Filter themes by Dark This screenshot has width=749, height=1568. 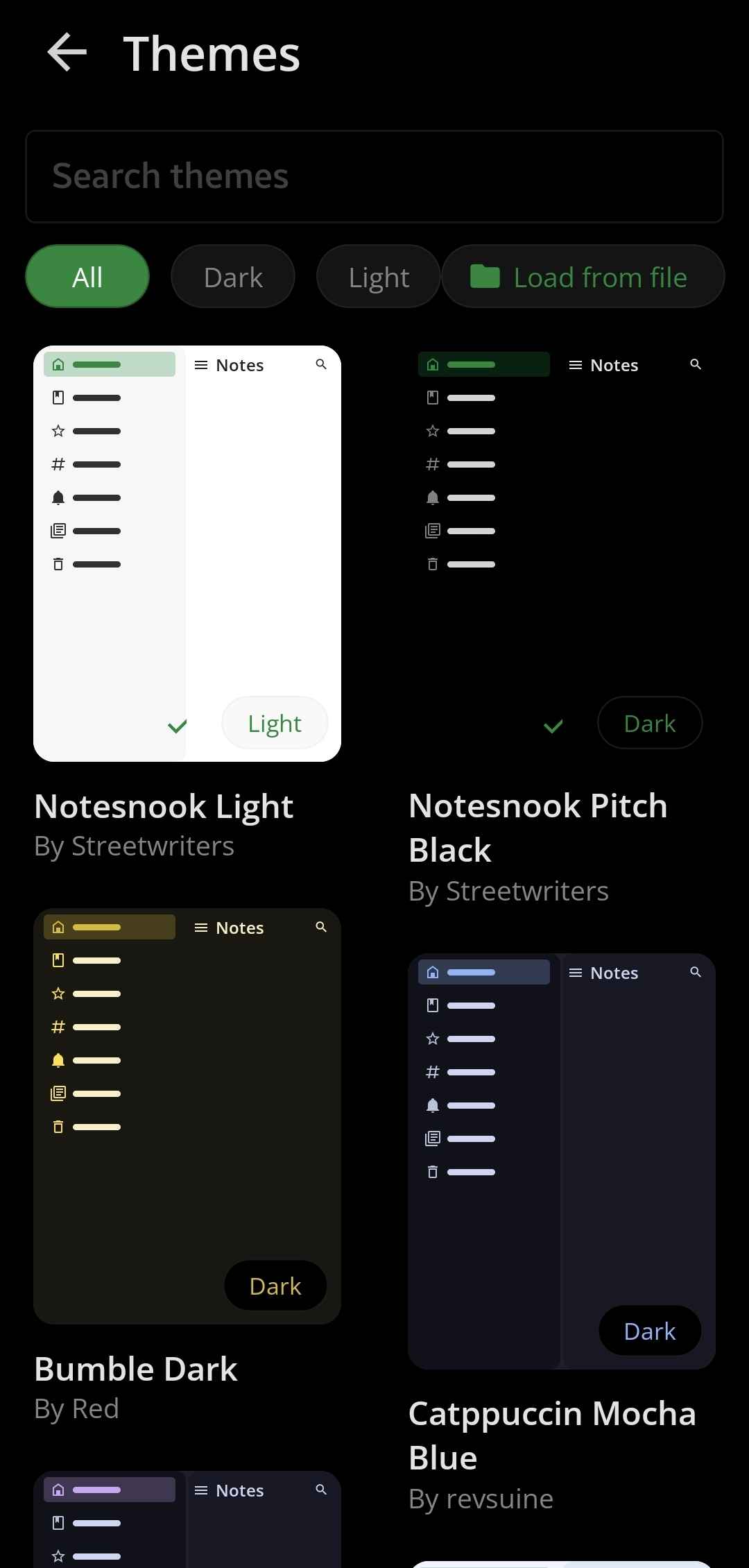(x=233, y=277)
